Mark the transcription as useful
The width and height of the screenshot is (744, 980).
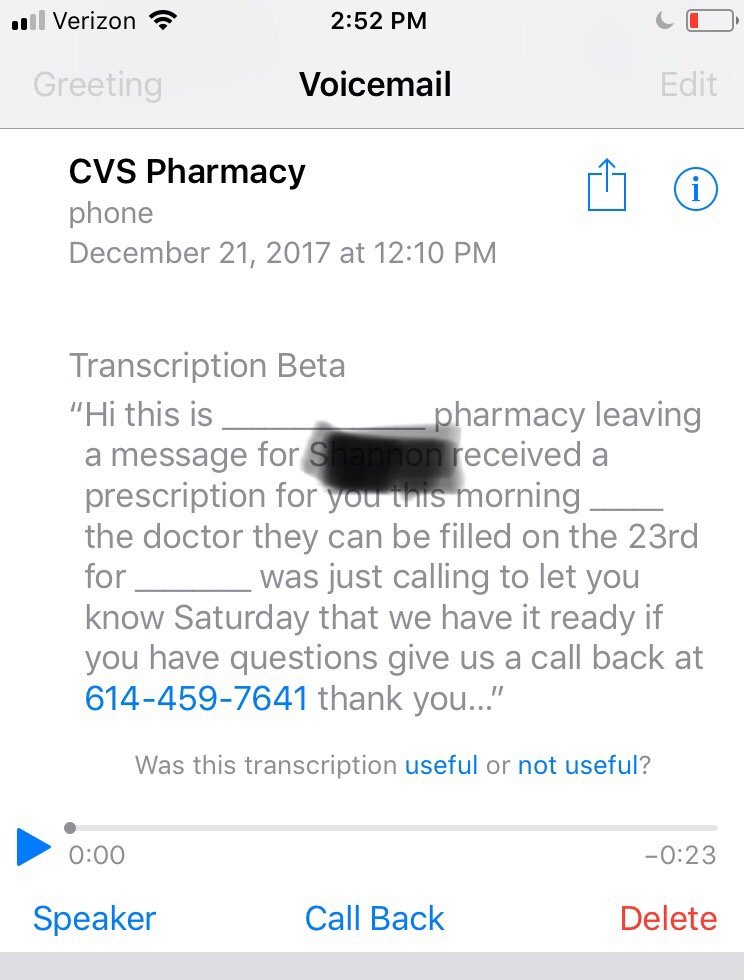tap(441, 766)
